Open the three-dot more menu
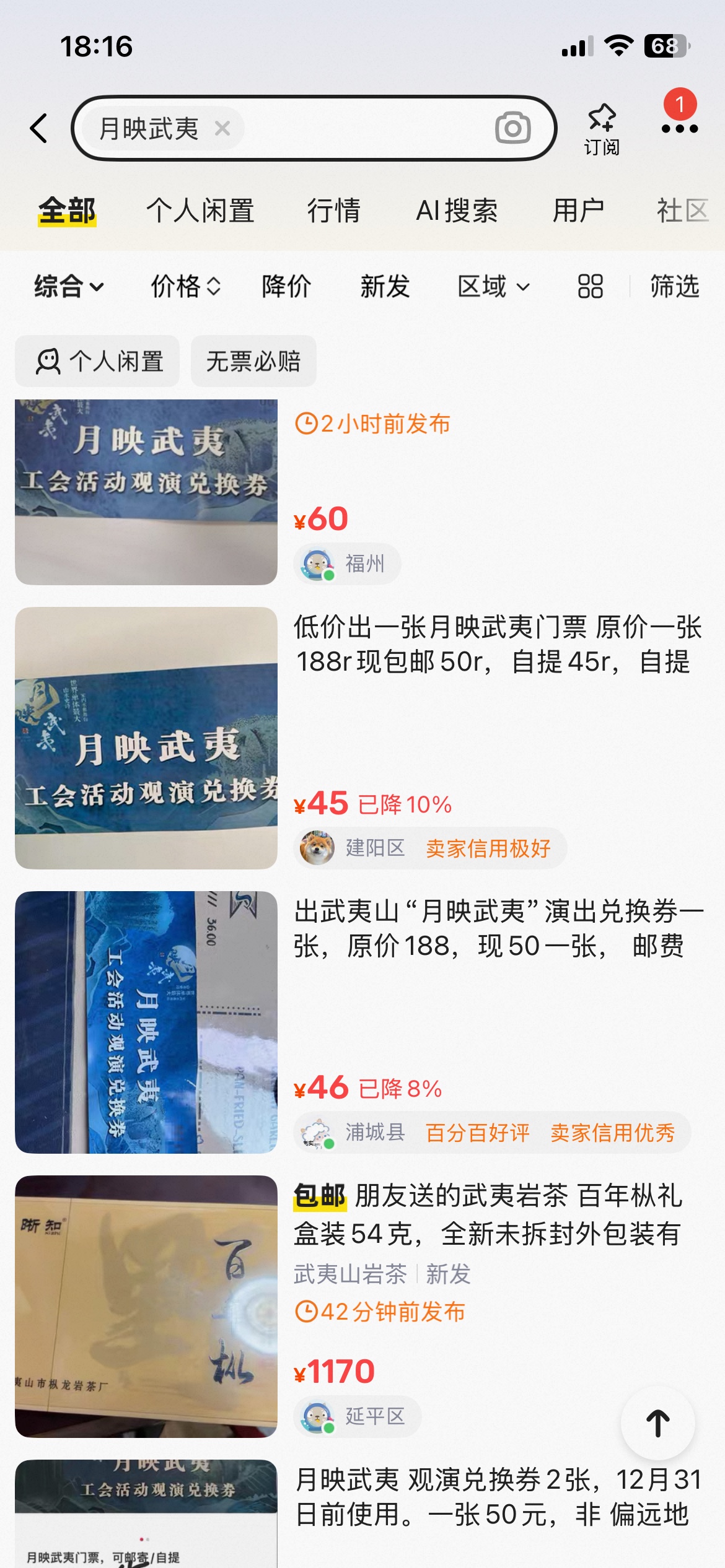Viewport: 725px width, 1568px height. pyautogui.click(x=679, y=128)
